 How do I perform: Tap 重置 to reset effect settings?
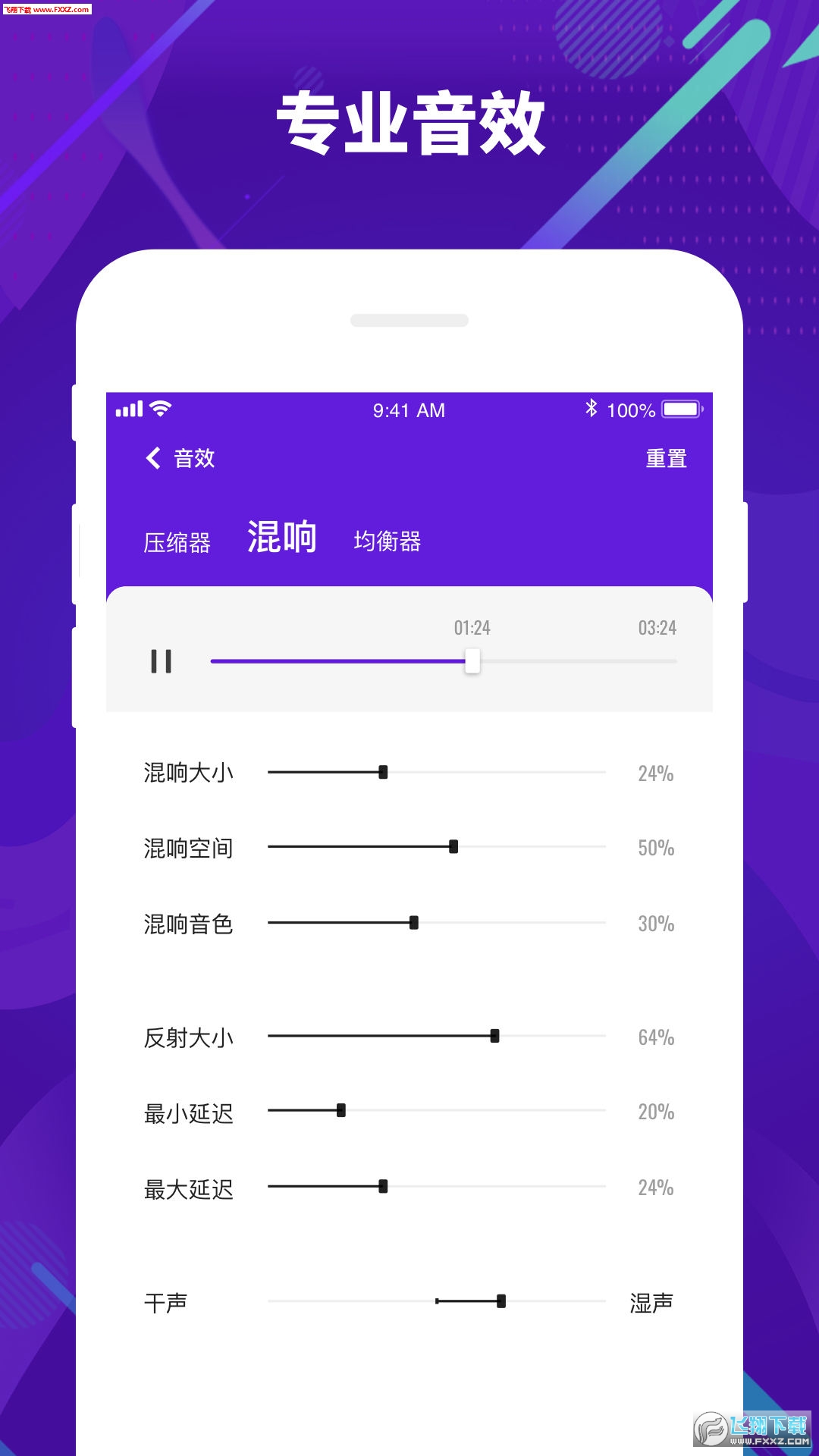point(666,458)
